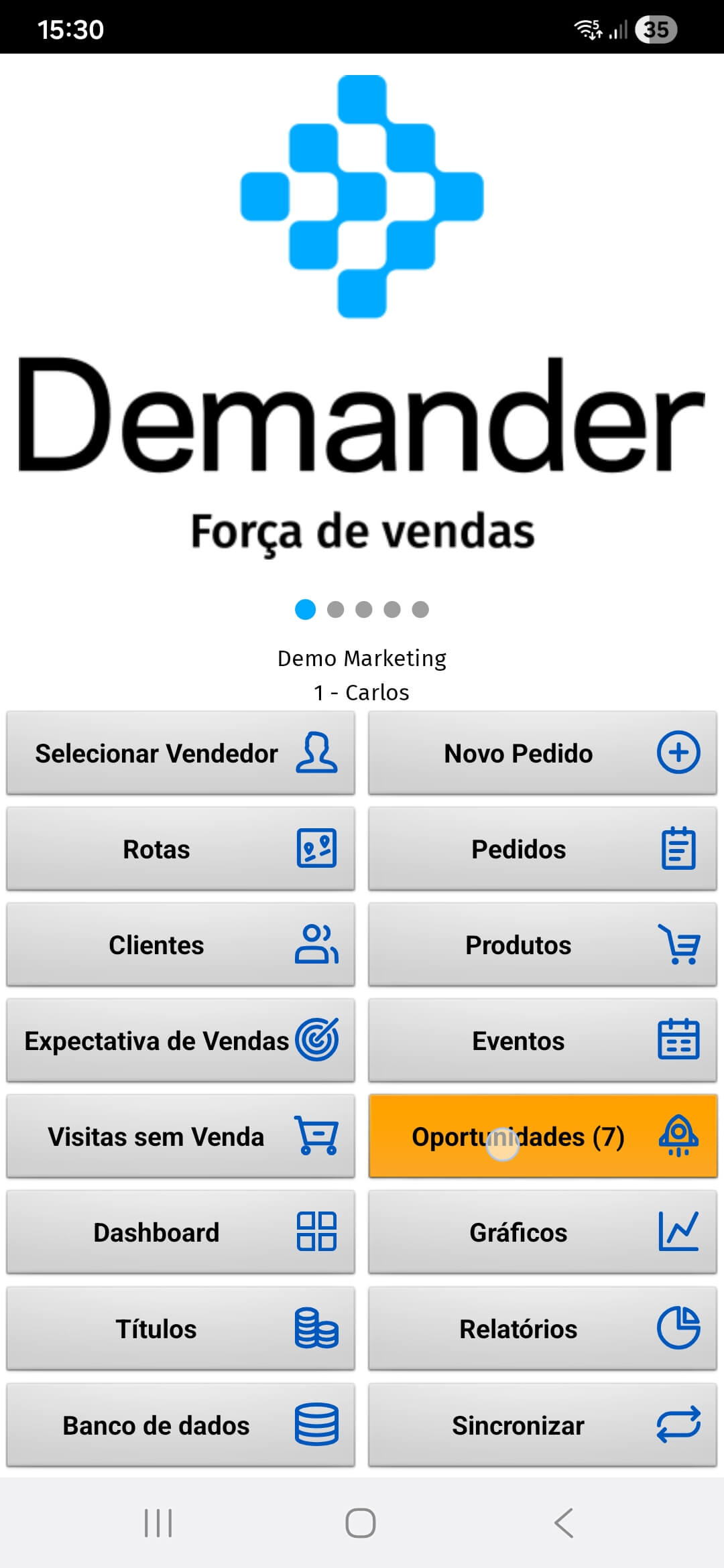Screen dimensions: 724x1568
Task: Tap the coin stack icon on Títulos
Action: [x=317, y=1328]
